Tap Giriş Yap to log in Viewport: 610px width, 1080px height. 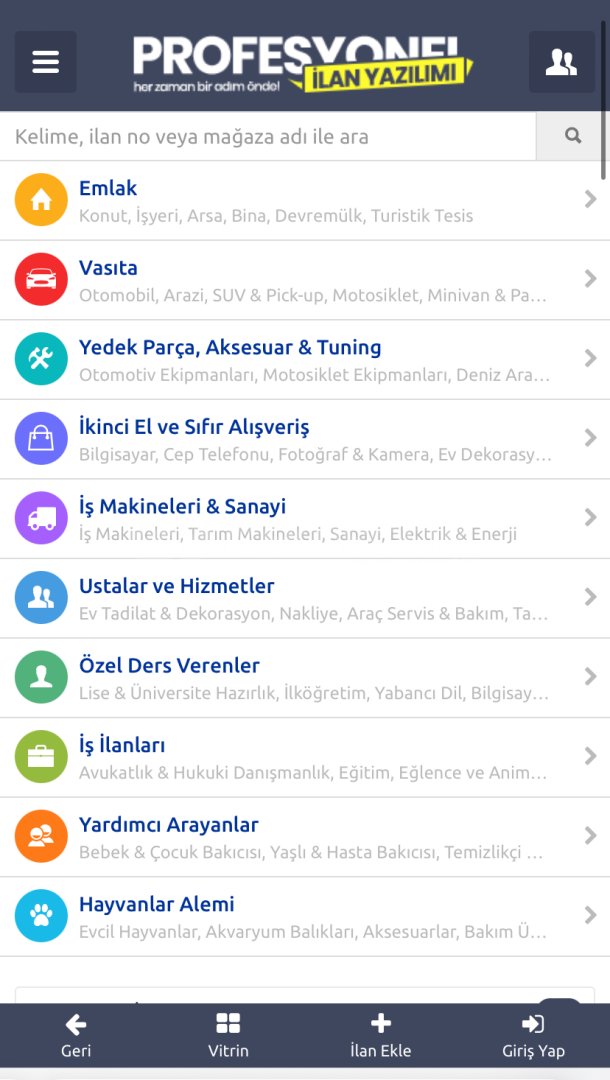point(534,1036)
